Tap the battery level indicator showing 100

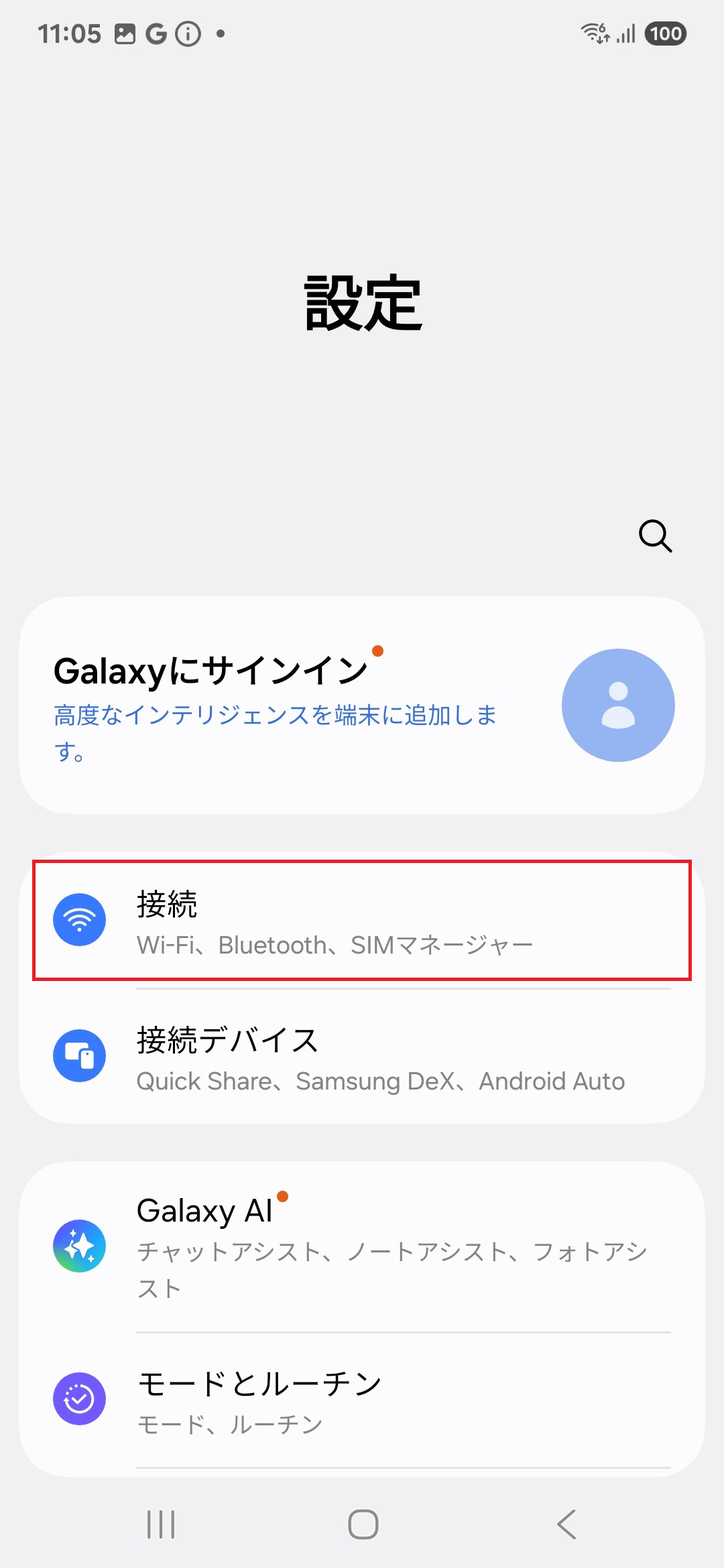pos(664,32)
